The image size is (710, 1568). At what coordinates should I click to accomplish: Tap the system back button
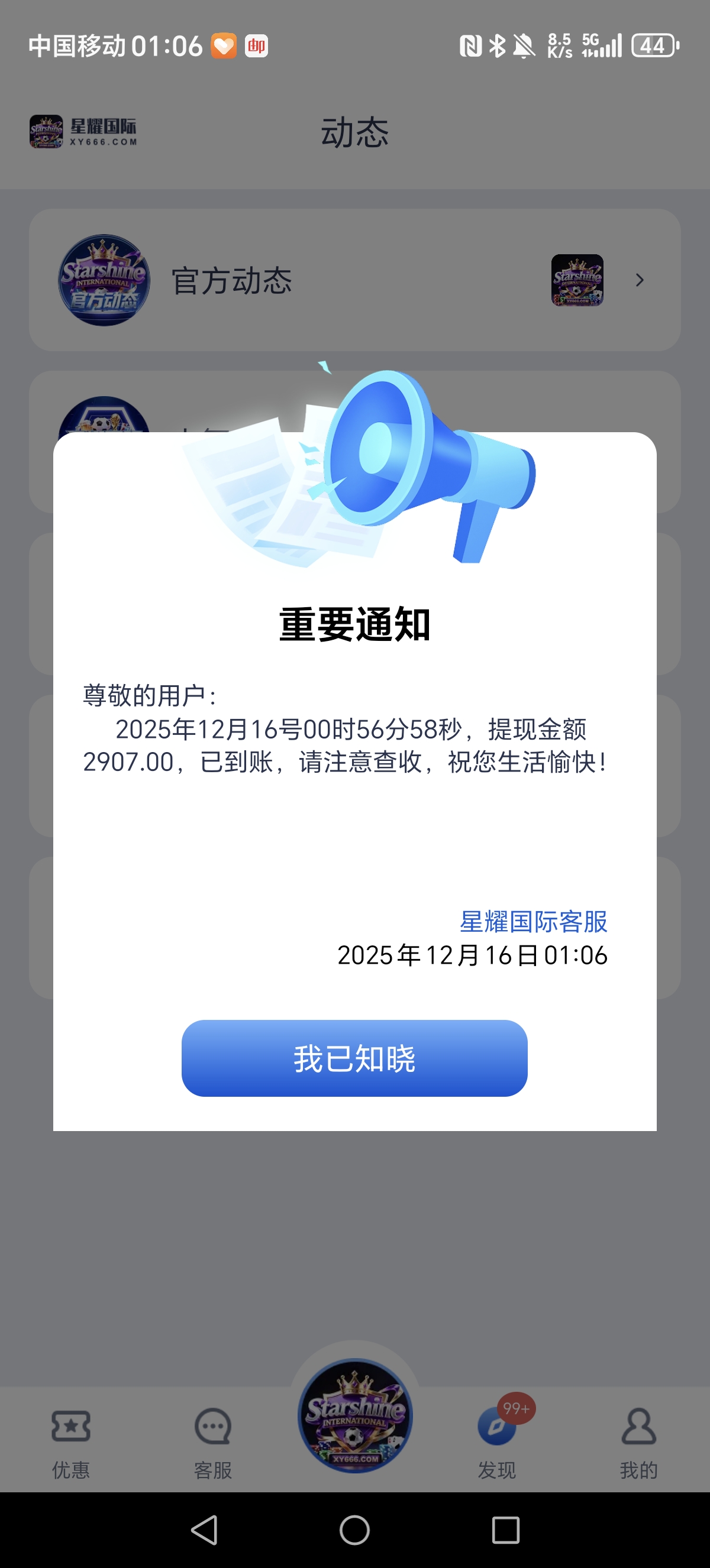[x=205, y=1530]
